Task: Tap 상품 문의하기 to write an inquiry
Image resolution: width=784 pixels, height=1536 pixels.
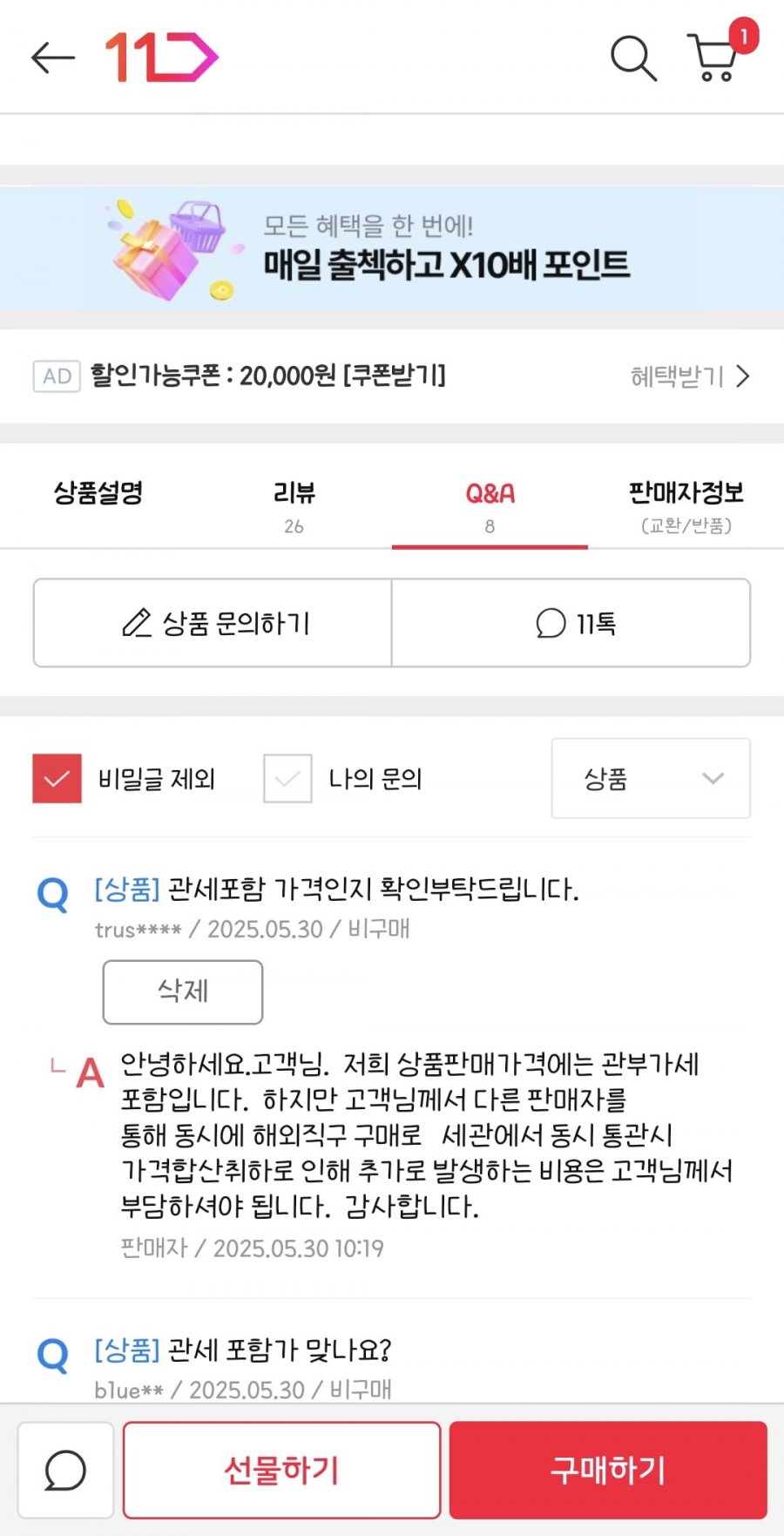Action: (x=213, y=623)
